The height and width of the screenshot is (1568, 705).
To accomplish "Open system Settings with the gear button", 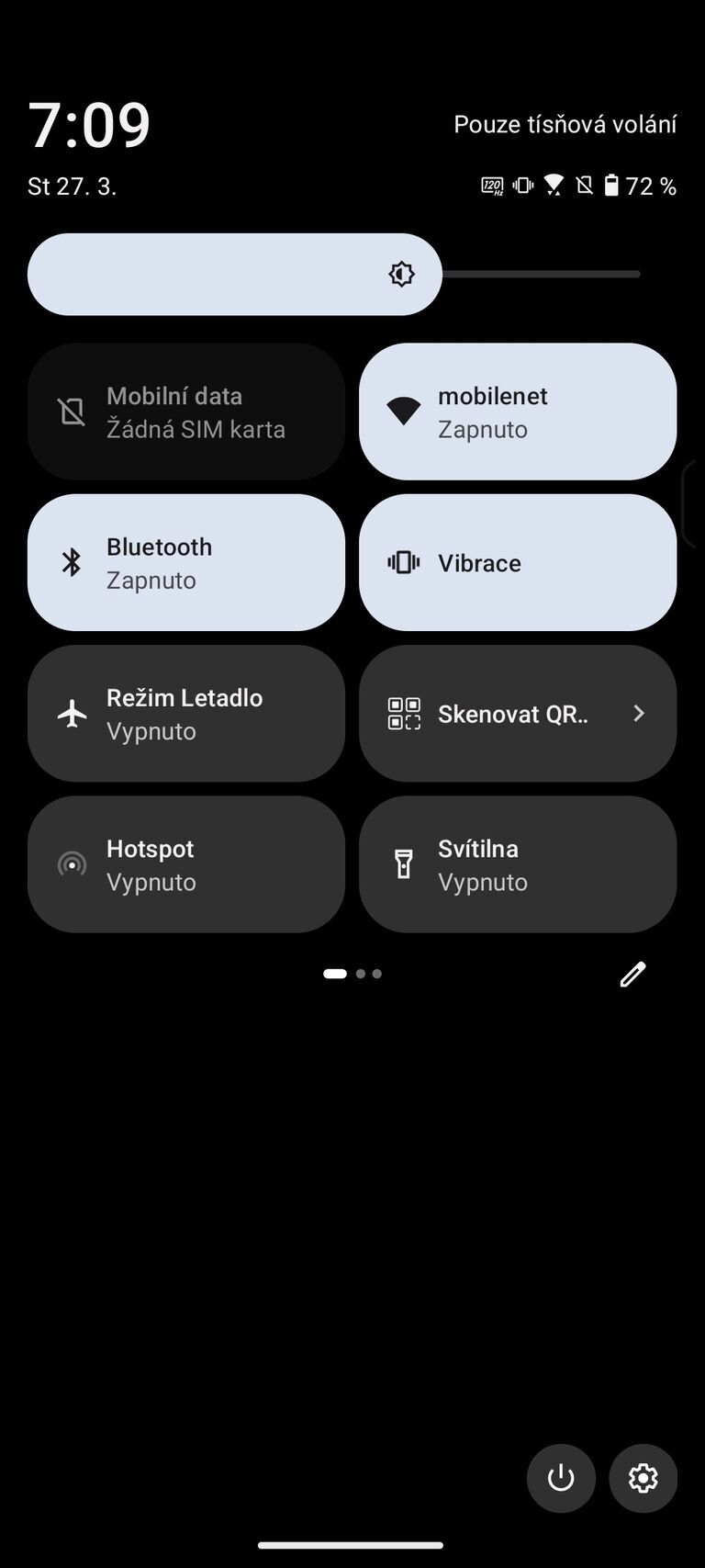I will coord(643,1478).
